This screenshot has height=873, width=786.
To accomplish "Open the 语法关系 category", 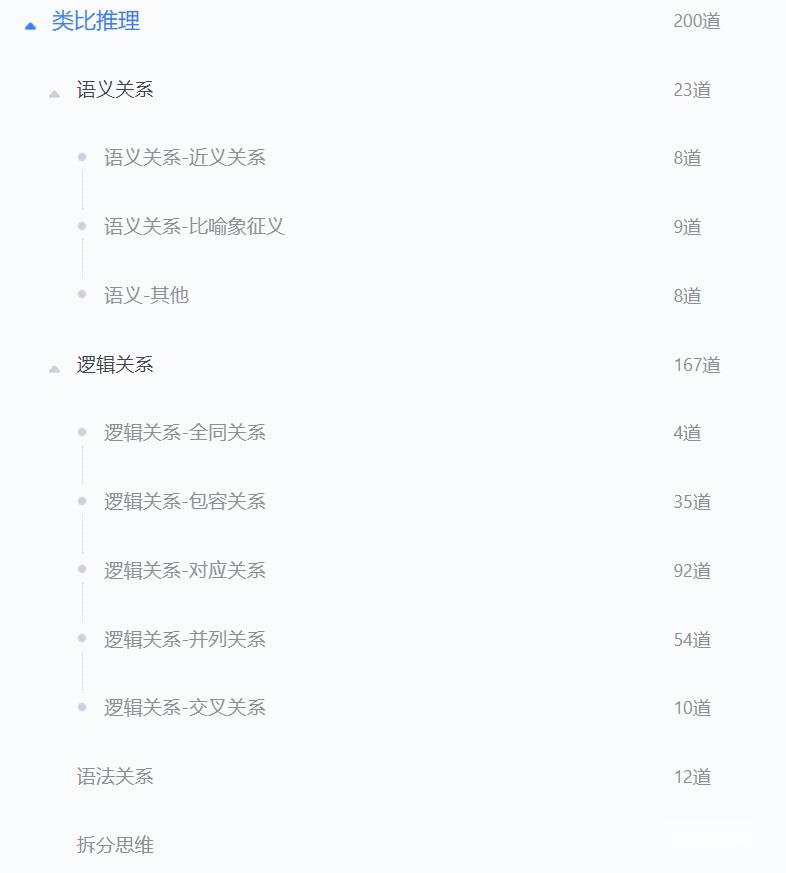I will click(x=115, y=777).
